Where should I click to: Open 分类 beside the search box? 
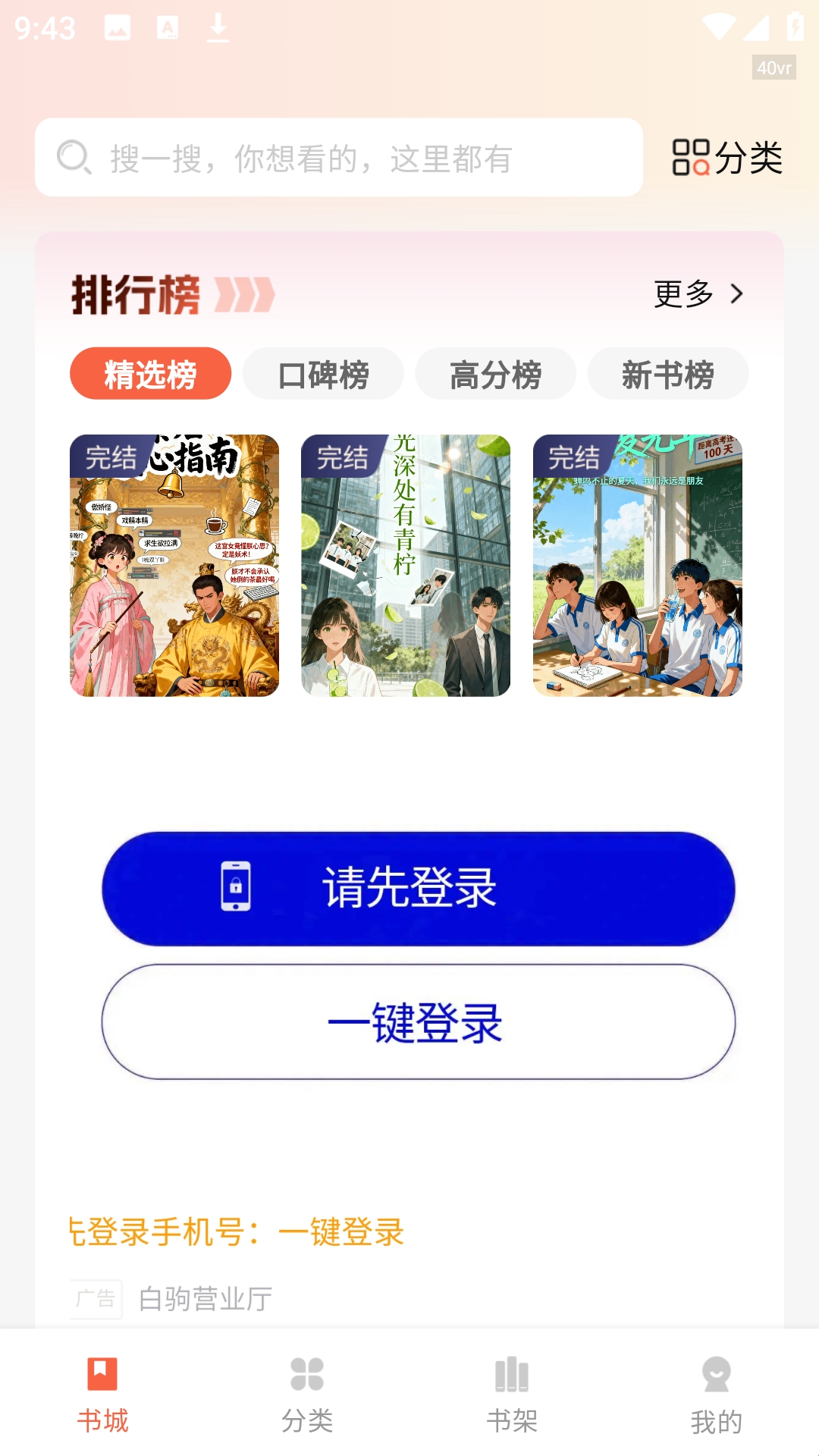tap(726, 158)
